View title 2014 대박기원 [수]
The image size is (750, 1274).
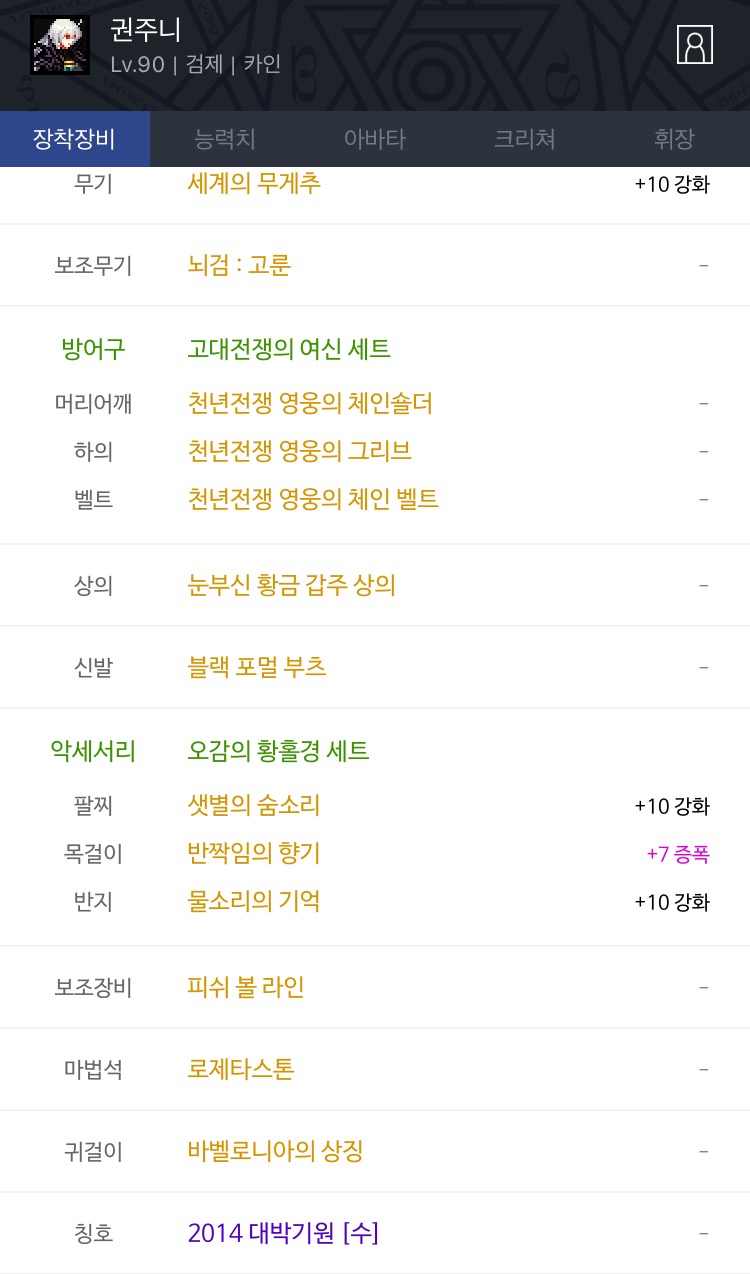click(x=283, y=1233)
